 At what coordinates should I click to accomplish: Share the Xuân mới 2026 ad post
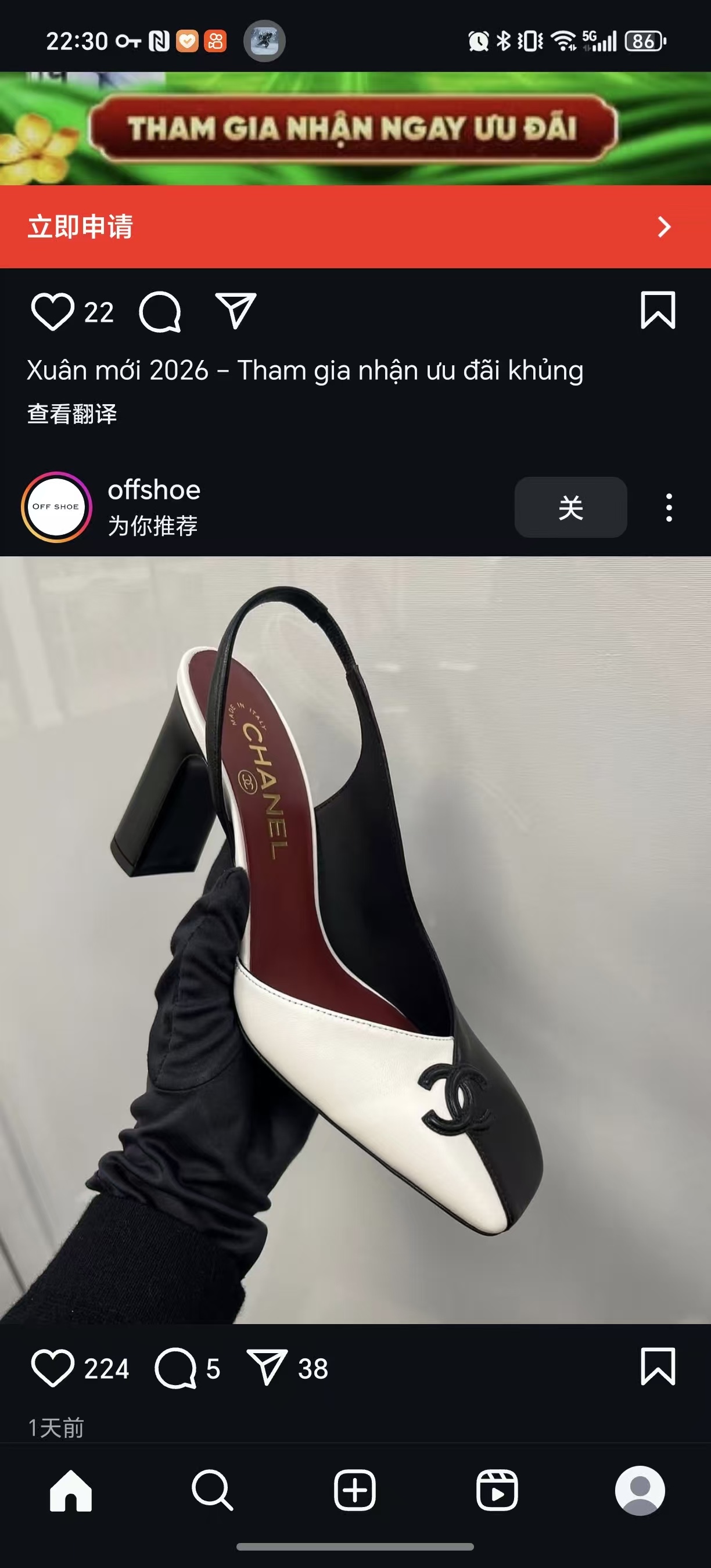pyautogui.click(x=236, y=311)
